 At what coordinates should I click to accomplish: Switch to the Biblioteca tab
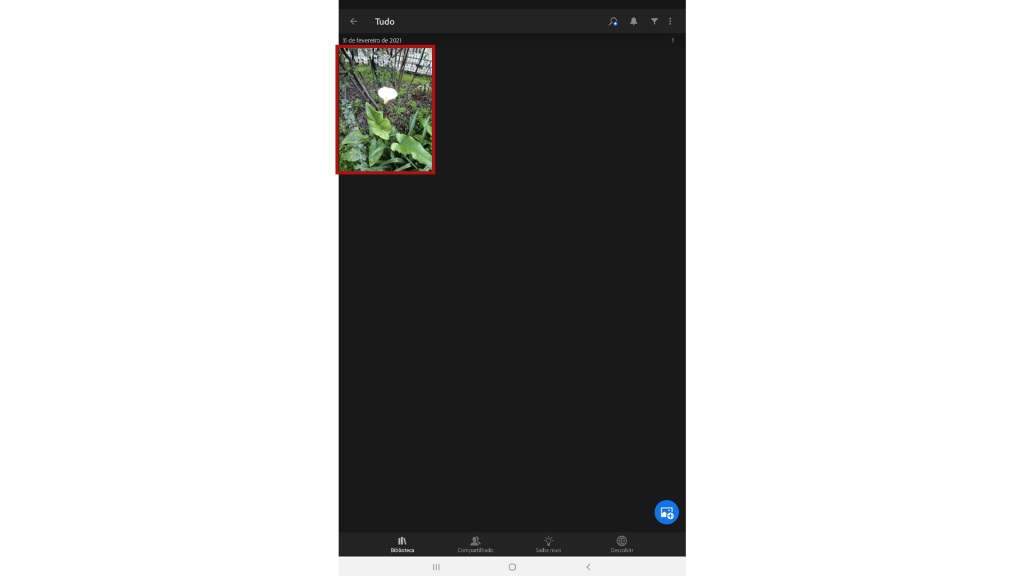402,544
